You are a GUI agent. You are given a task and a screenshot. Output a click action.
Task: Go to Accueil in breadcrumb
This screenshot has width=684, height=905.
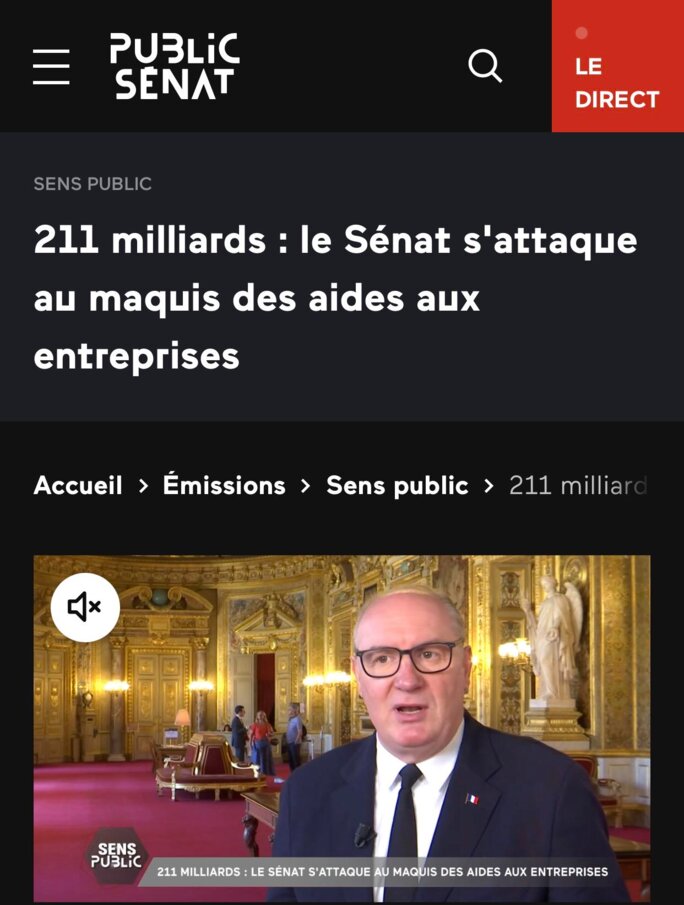[78, 486]
